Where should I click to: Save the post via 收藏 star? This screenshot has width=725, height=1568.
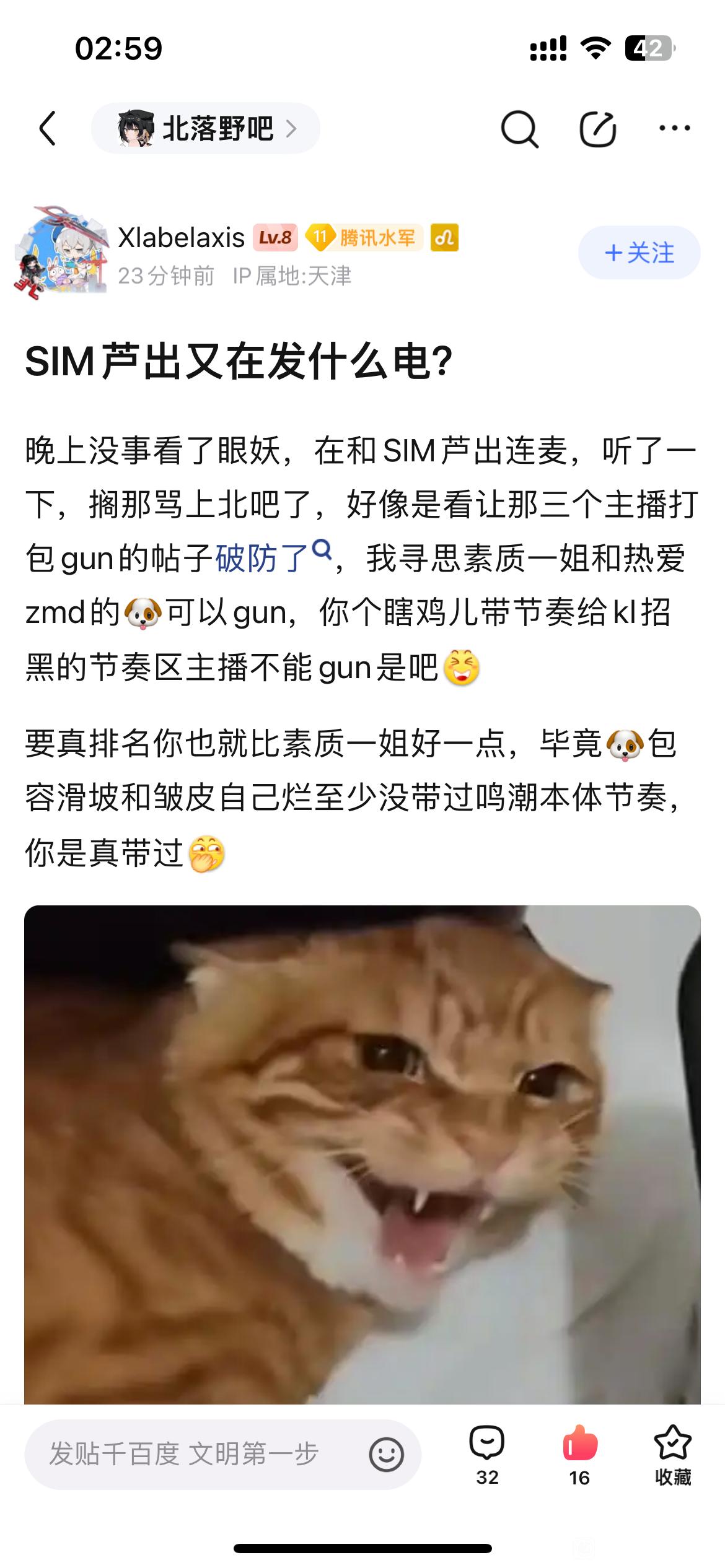672,1454
